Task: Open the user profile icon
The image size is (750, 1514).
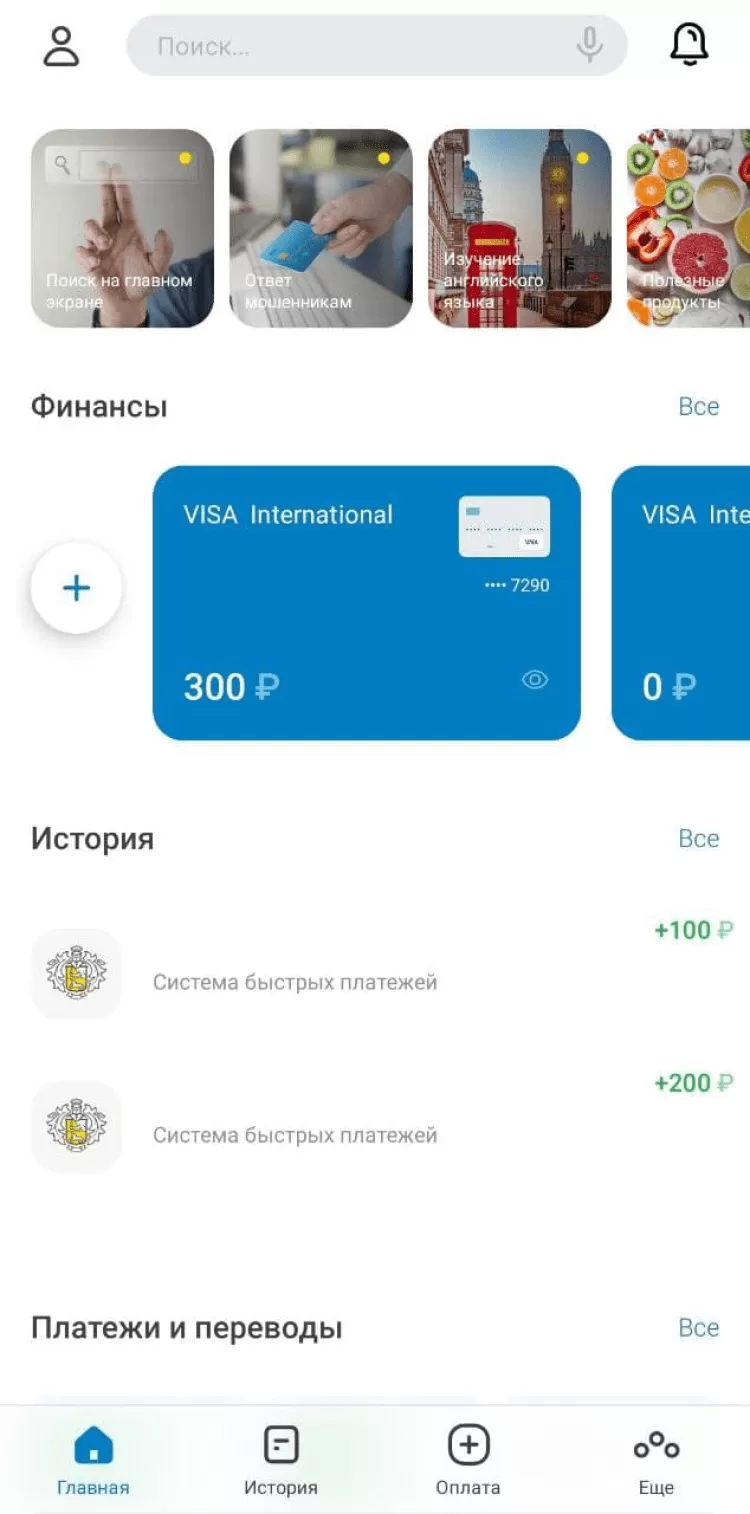Action: point(61,46)
